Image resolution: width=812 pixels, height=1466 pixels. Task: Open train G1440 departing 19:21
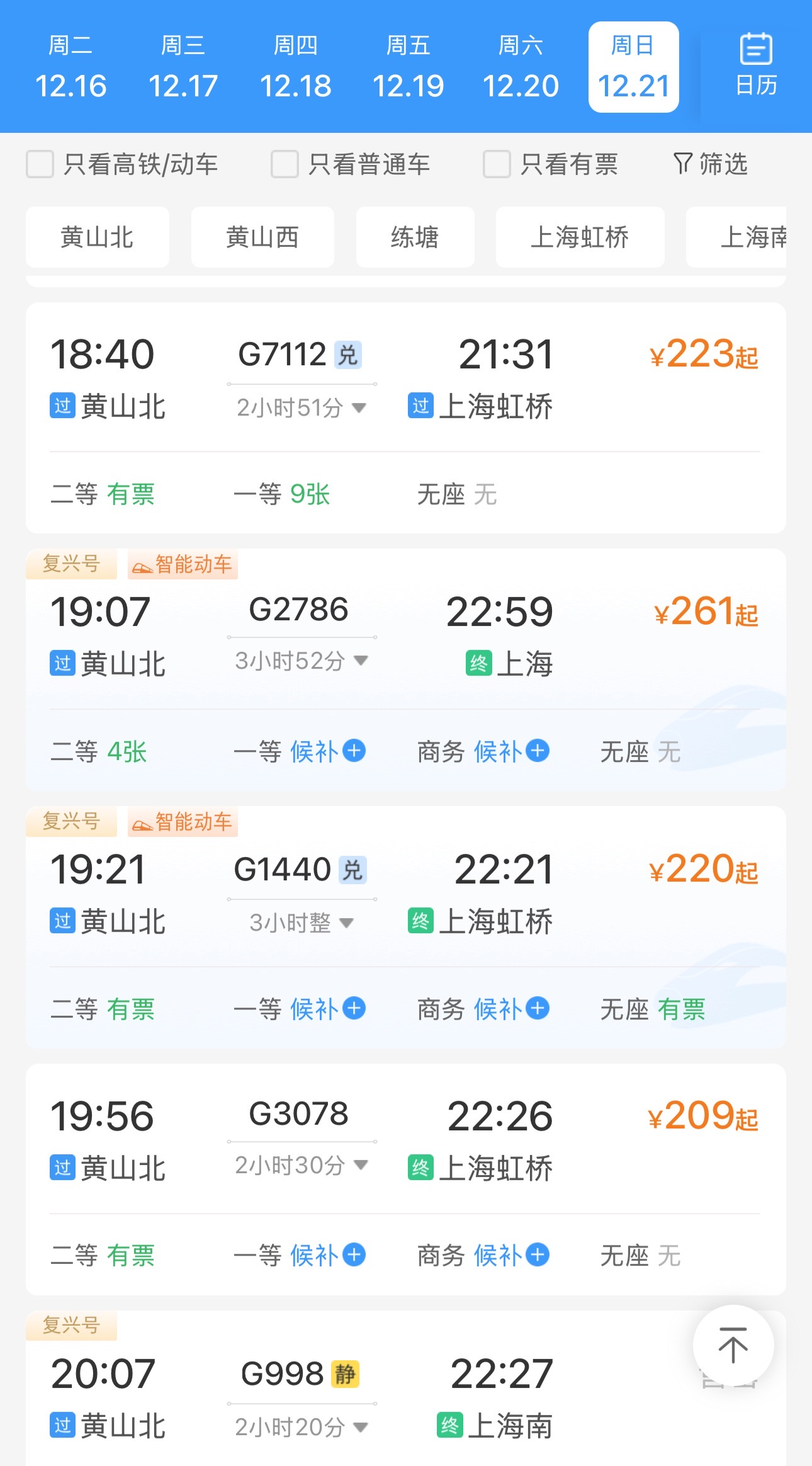[x=405, y=894]
